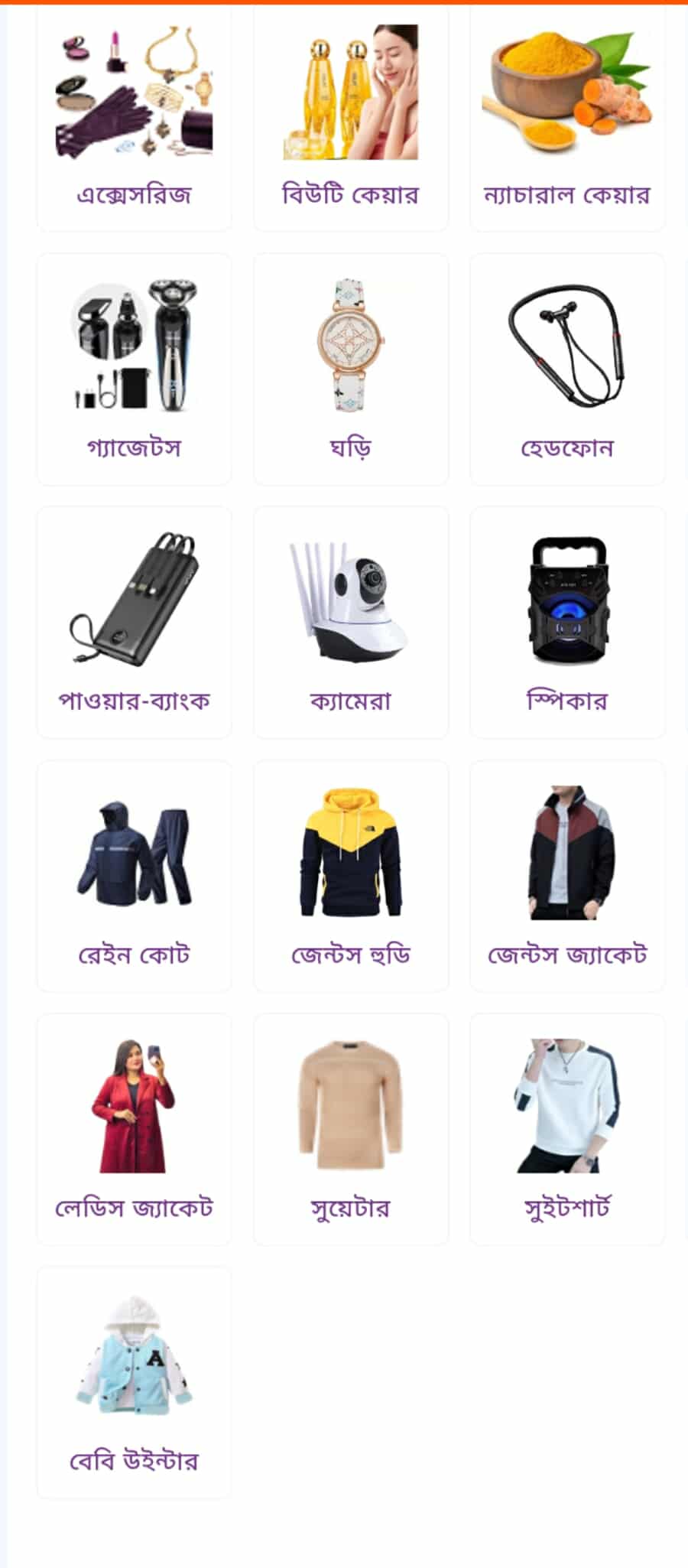Browse the সুয়েটার category
688x1568 pixels.
(351, 1129)
